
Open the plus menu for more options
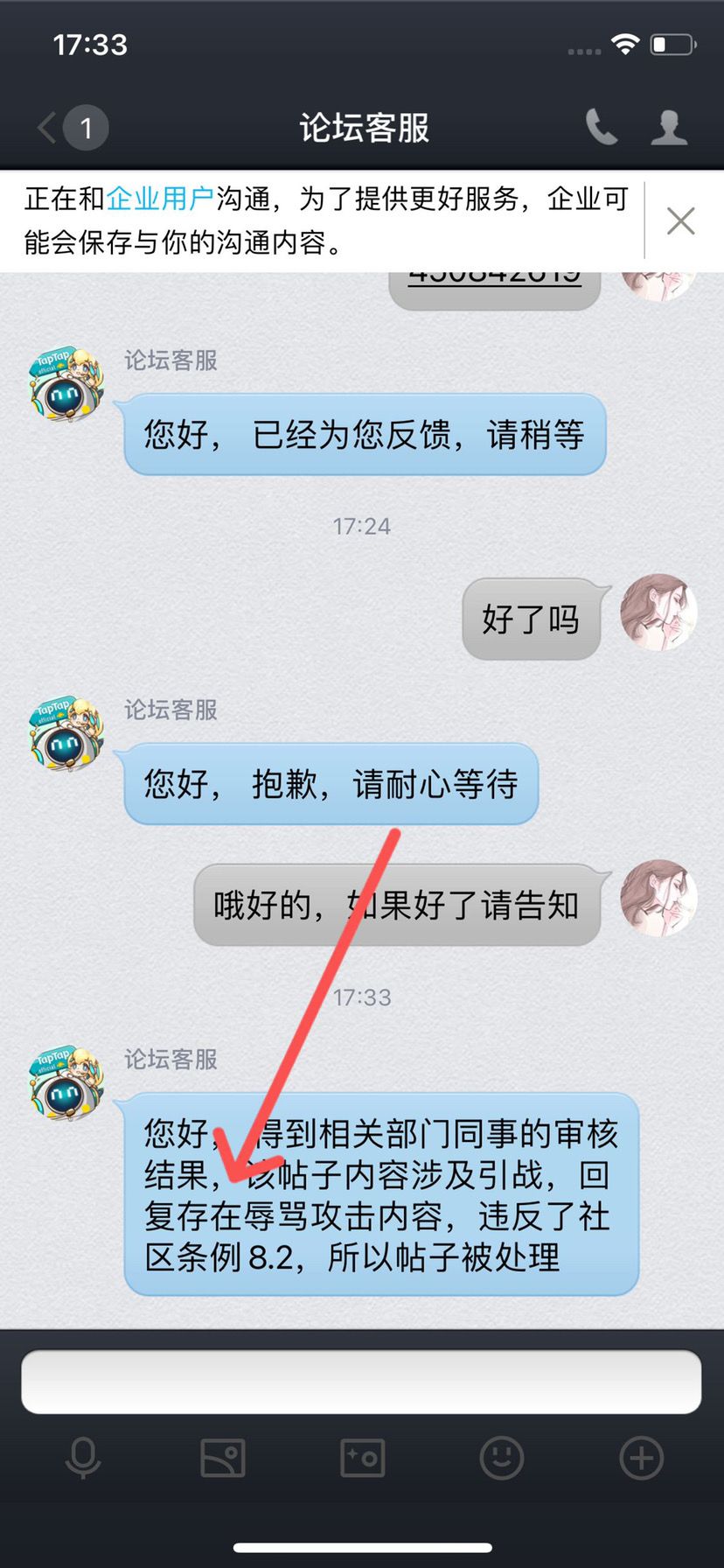pyautogui.click(x=641, y=1458)
